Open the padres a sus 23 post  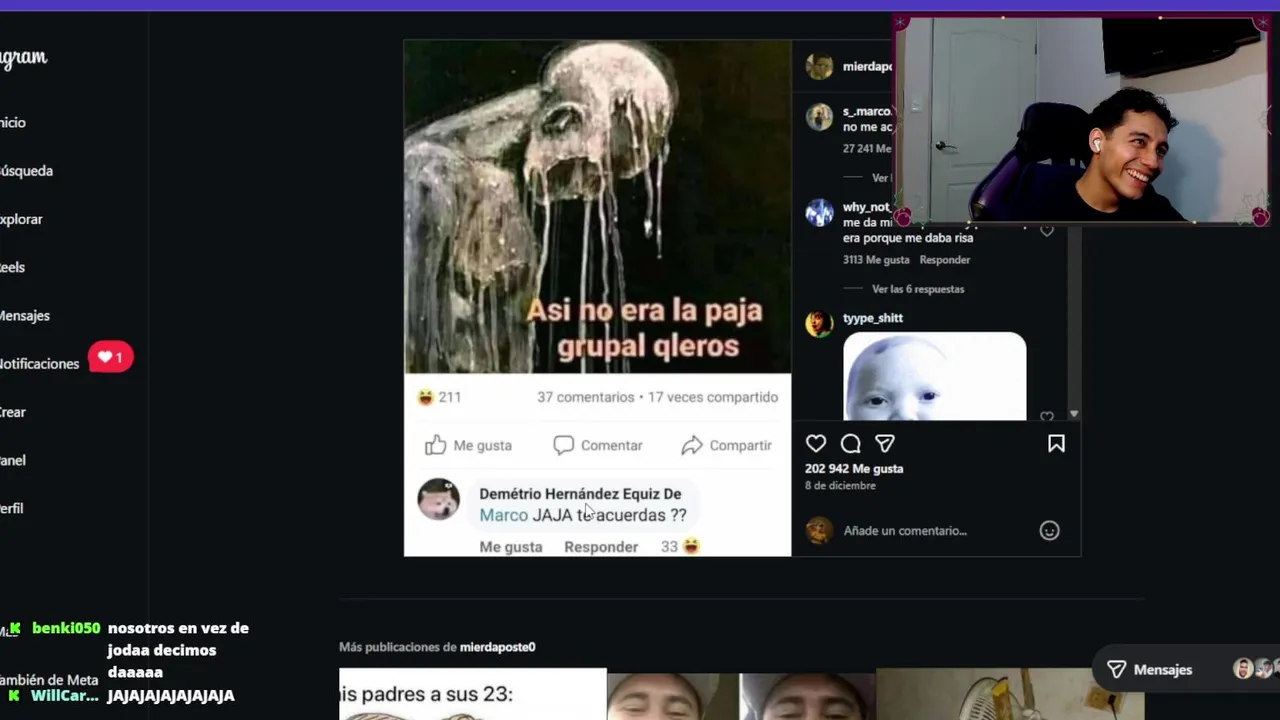(x=472, y=695)
